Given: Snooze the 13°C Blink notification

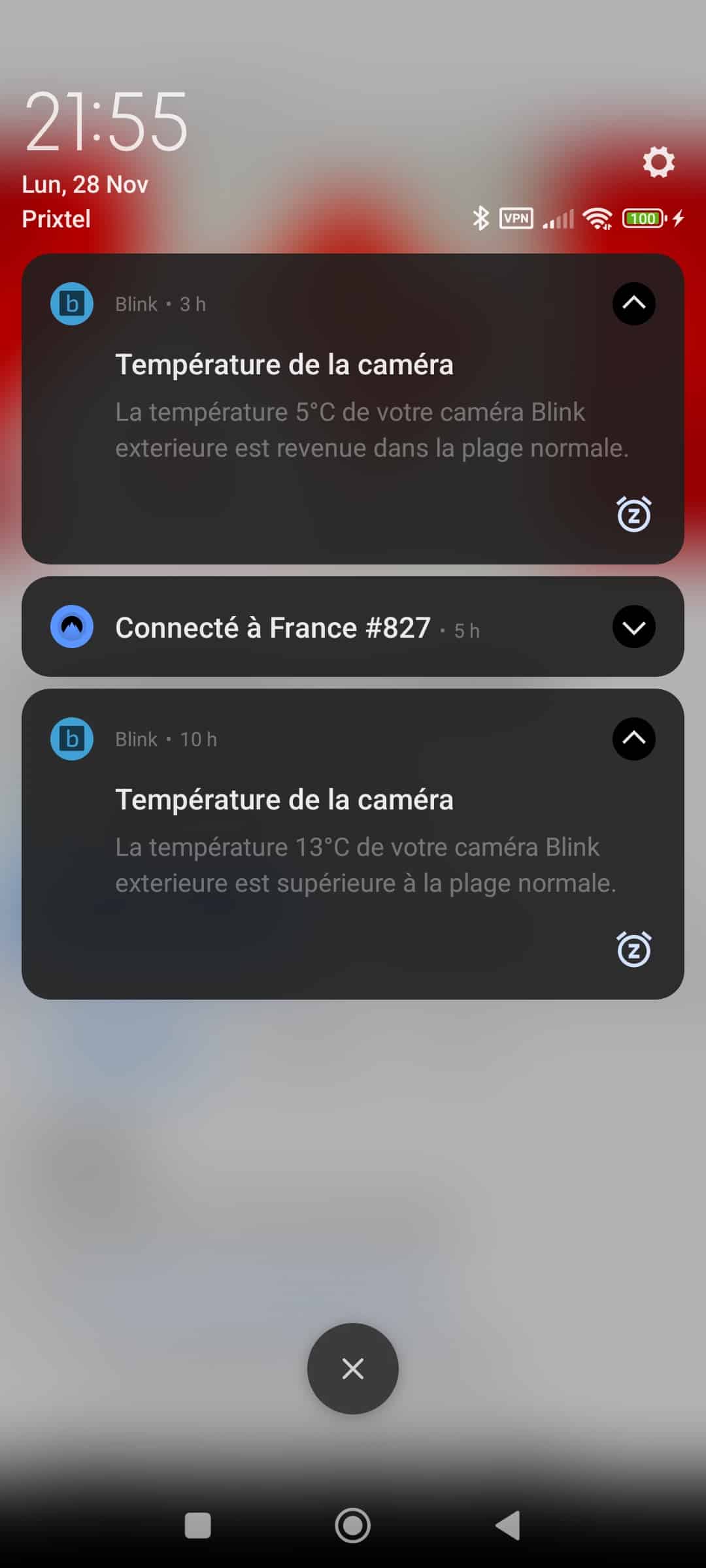Looking at the screenshot, I should (x=634, y=949).
